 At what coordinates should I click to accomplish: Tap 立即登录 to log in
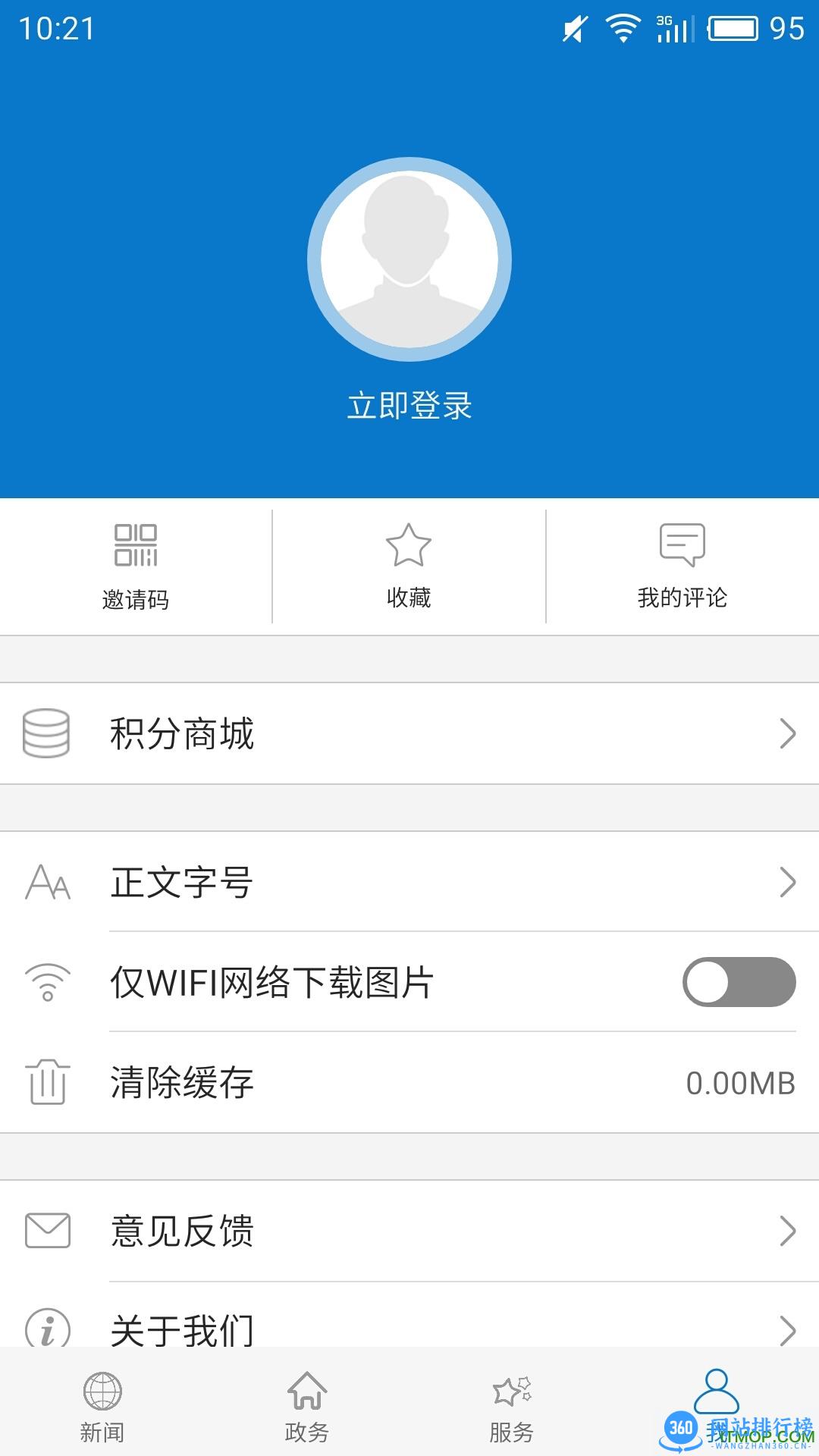409,406
